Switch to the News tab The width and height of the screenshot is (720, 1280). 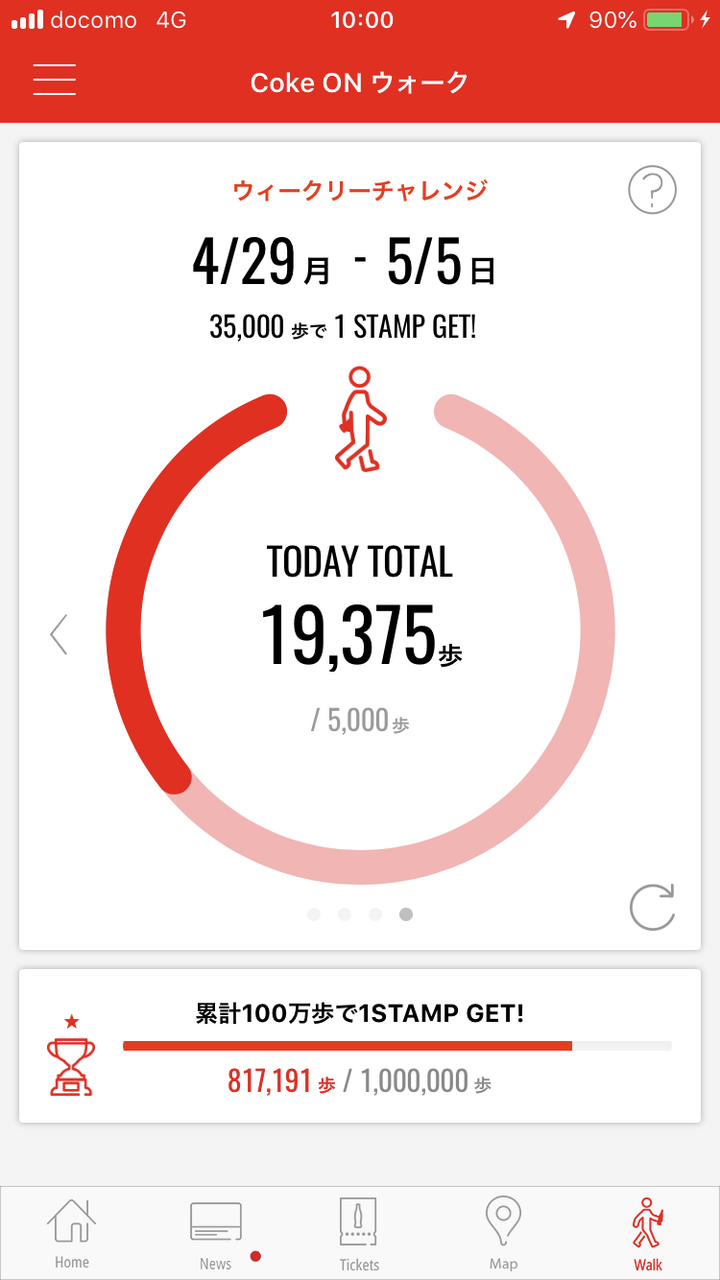coord(216,1235)
